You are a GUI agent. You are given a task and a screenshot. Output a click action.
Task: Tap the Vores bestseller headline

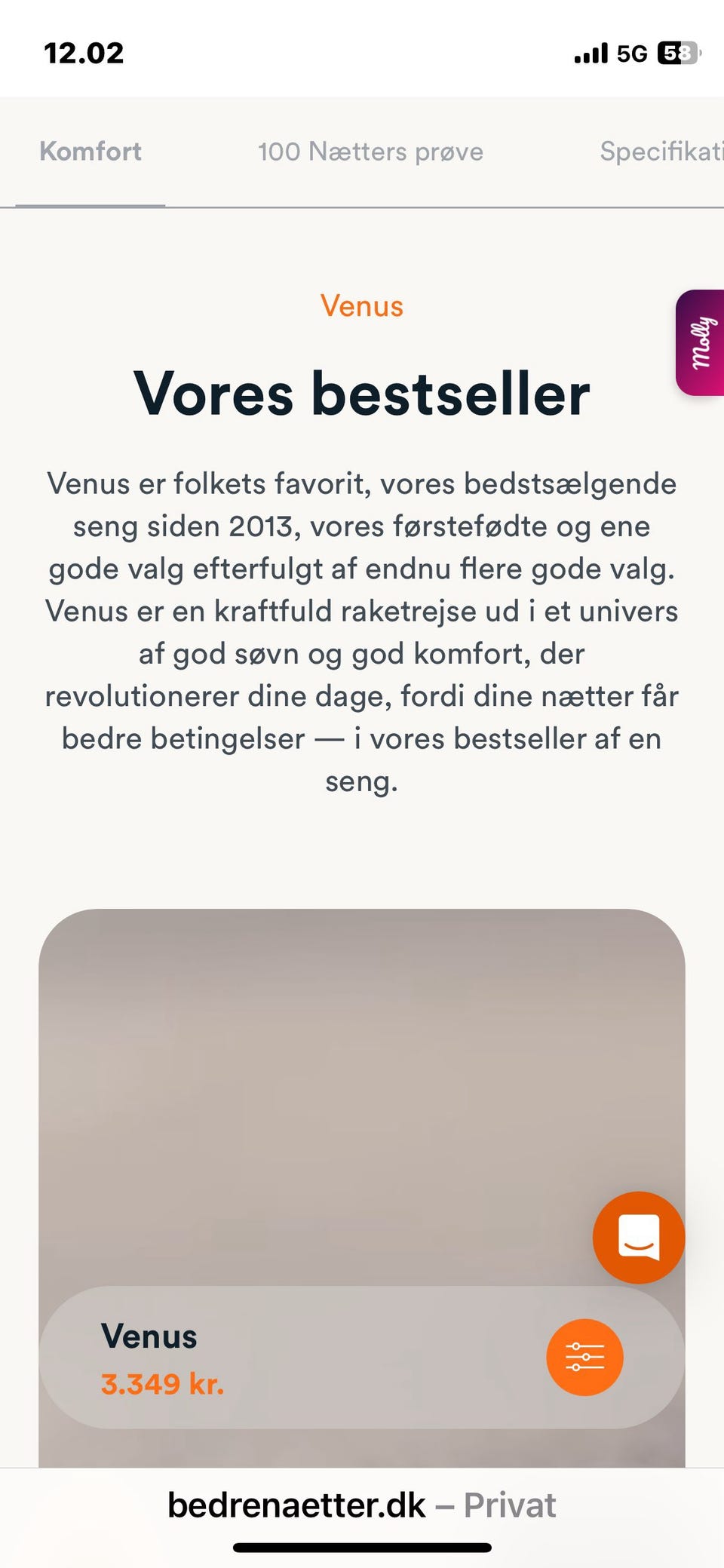tap(362, 392)
